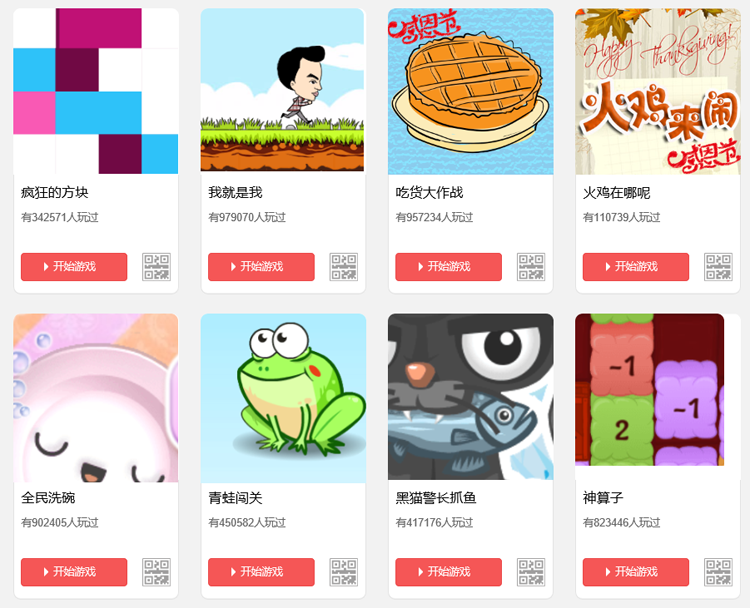
Task: Show the QR code for 吃货大作战
Action: click(530, 267)
